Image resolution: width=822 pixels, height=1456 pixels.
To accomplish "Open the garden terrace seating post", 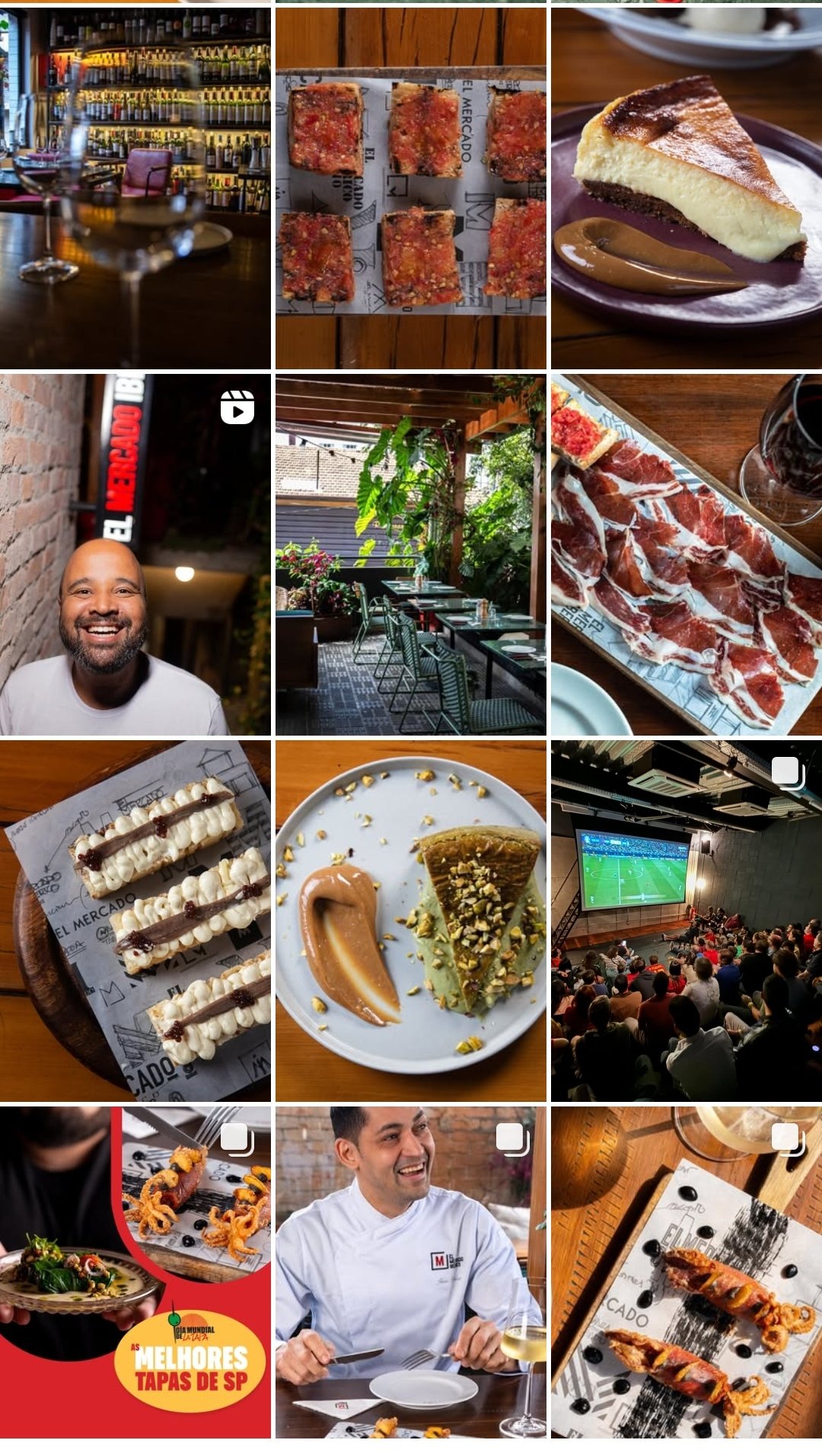I will 410,554.
